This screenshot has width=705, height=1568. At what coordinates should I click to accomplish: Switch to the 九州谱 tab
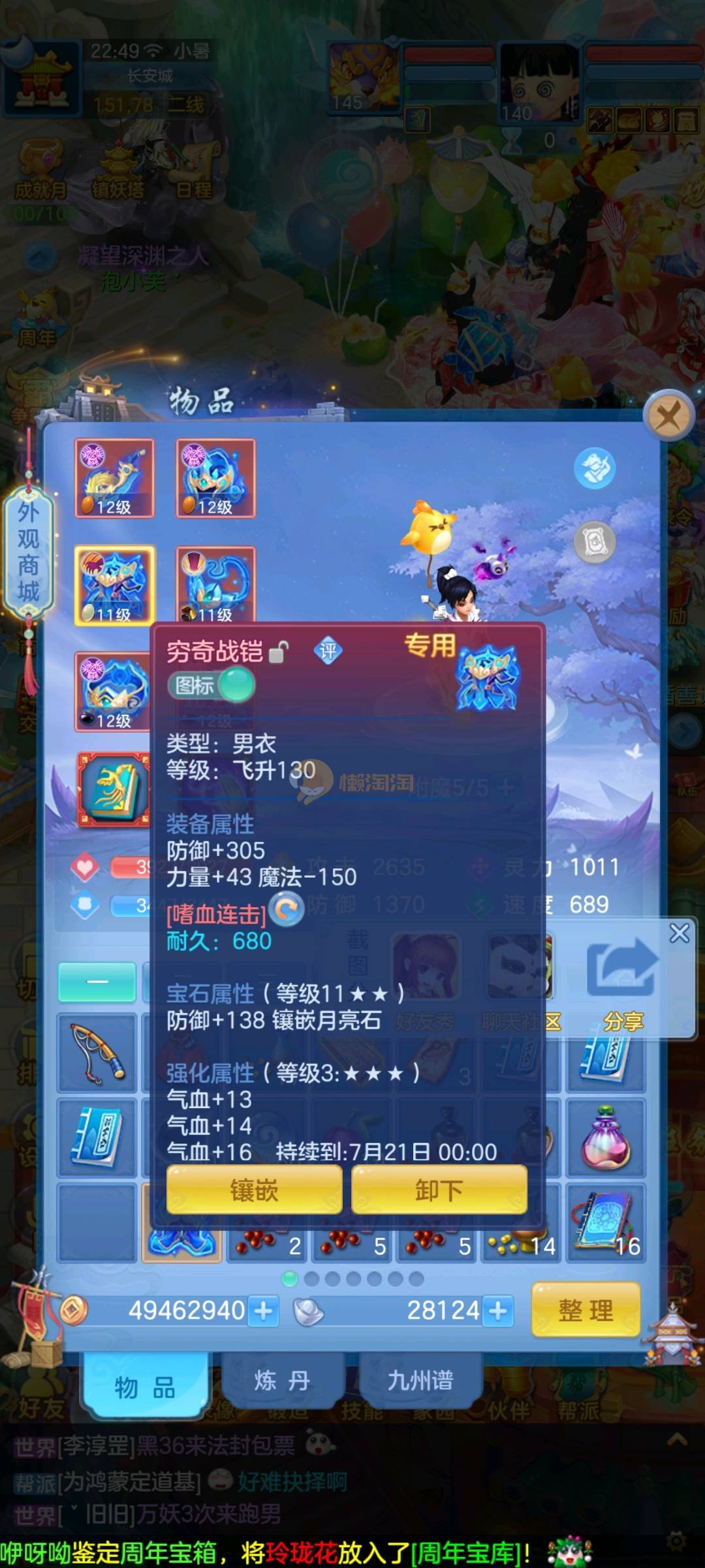(x=420, y=1380)
